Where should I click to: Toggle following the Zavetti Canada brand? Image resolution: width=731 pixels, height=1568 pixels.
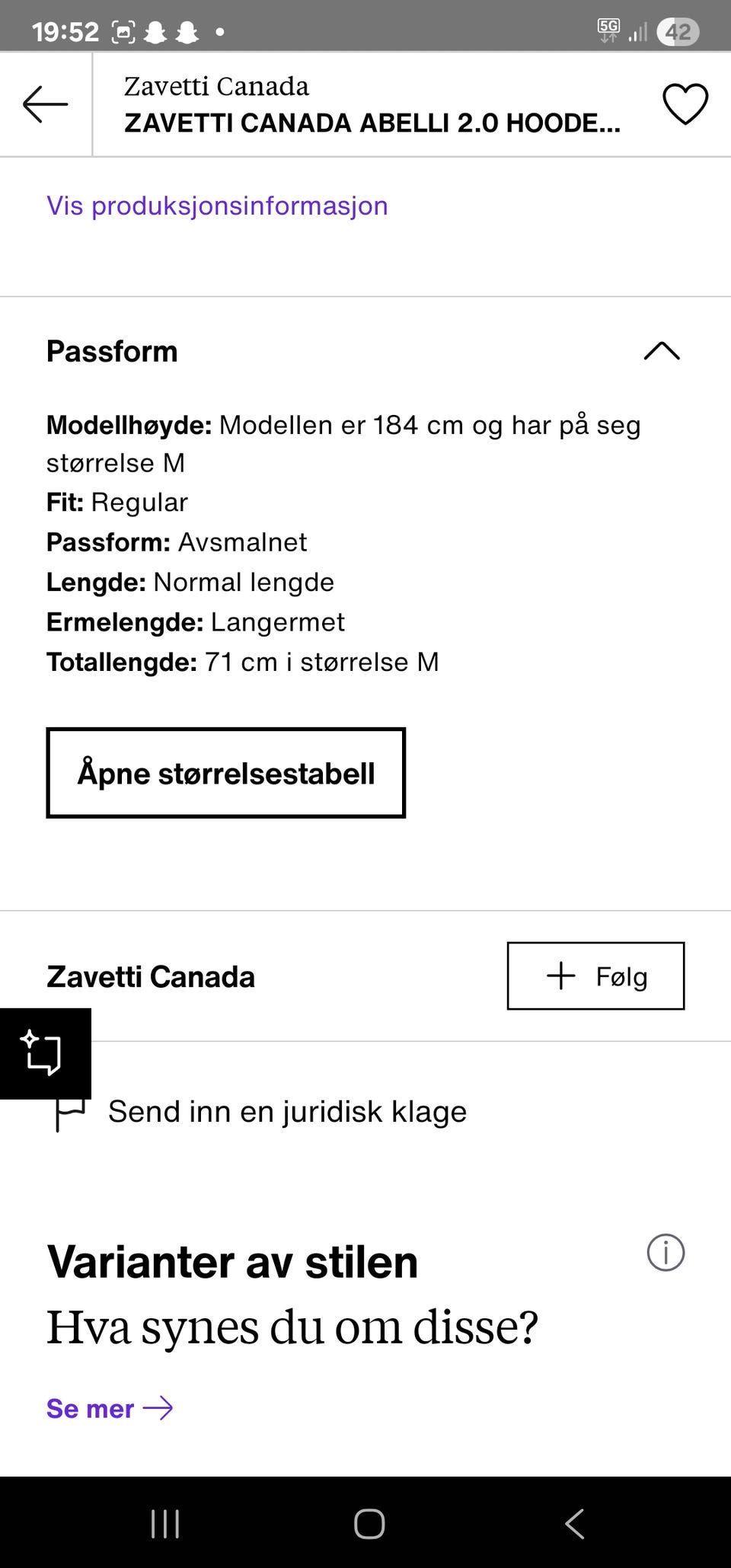coord(595,976)
